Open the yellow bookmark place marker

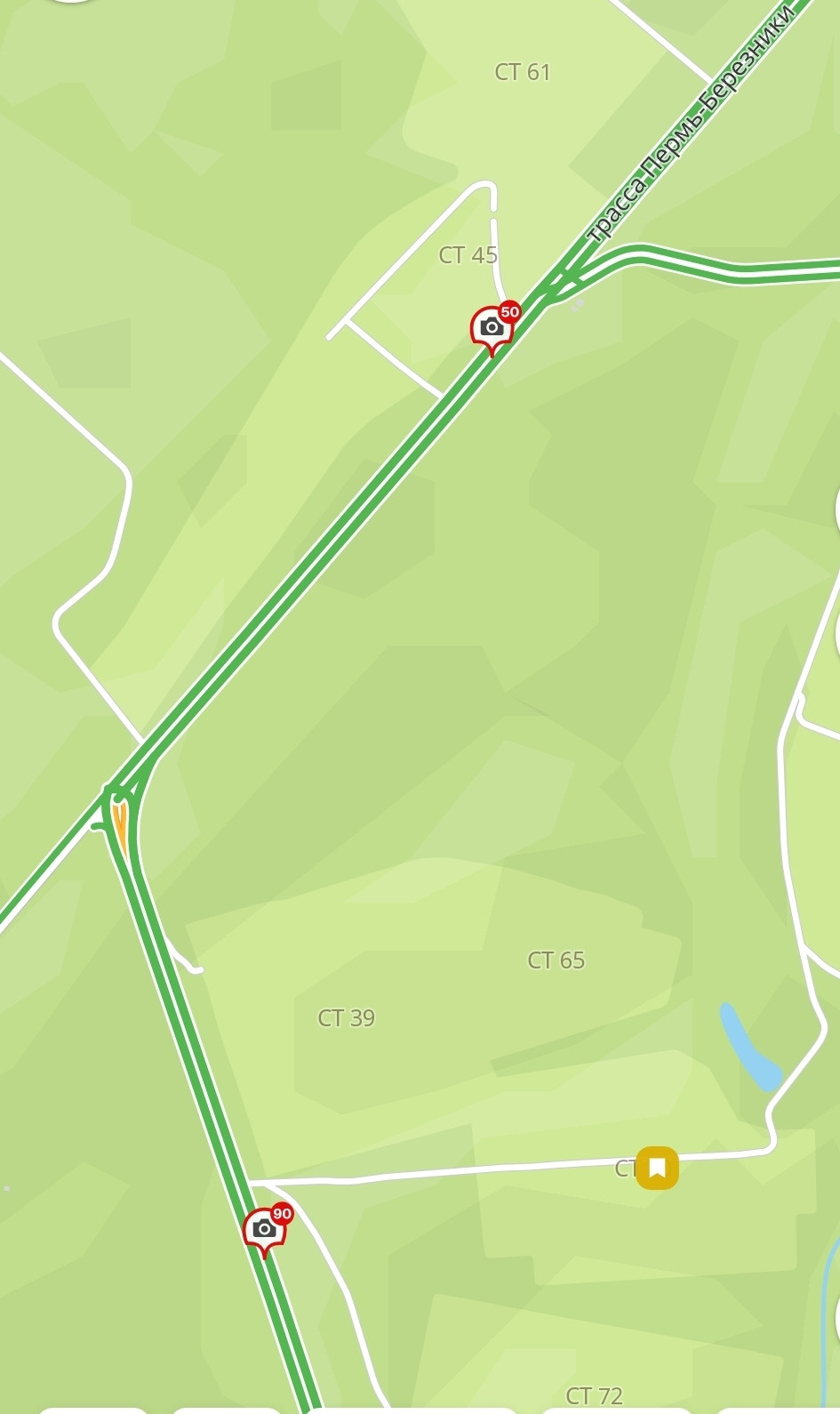[x=657, y=1167]
